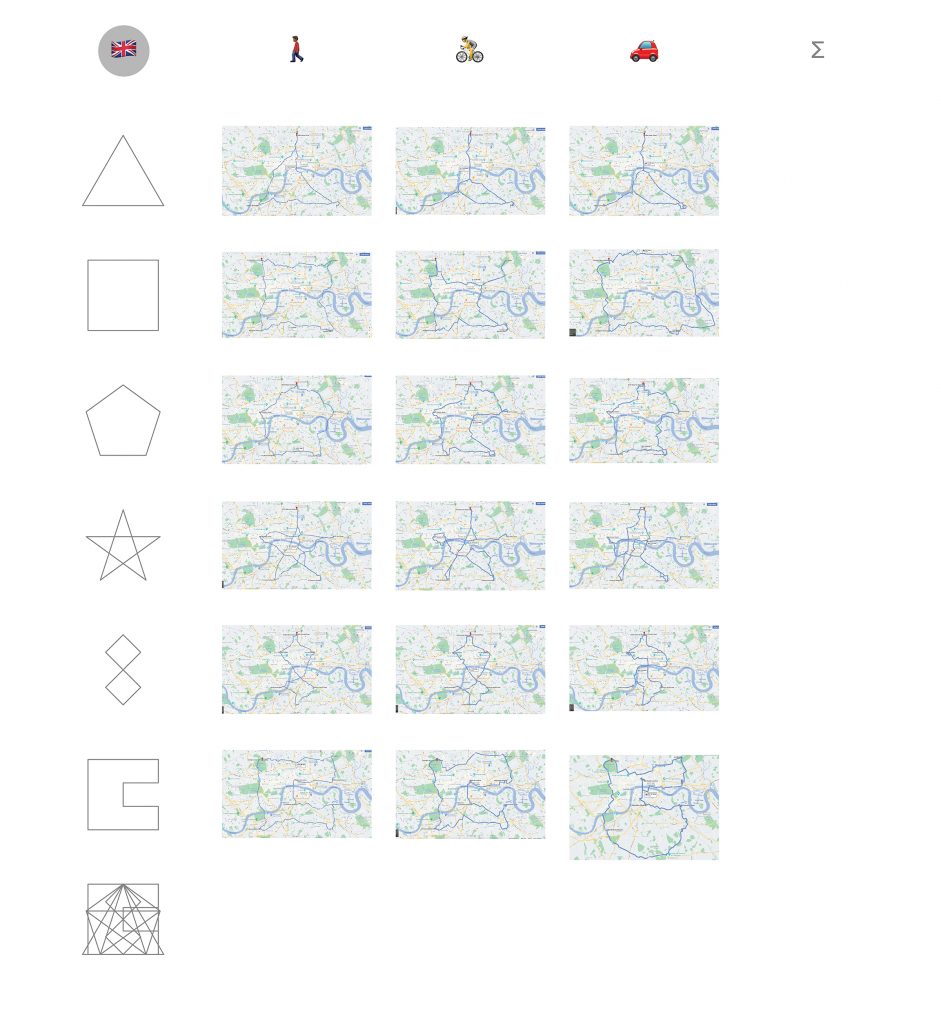The height and width of the screenshot is (1024, 941).
Task: Tap the sigma sum icon
Action: pos(817,50)
